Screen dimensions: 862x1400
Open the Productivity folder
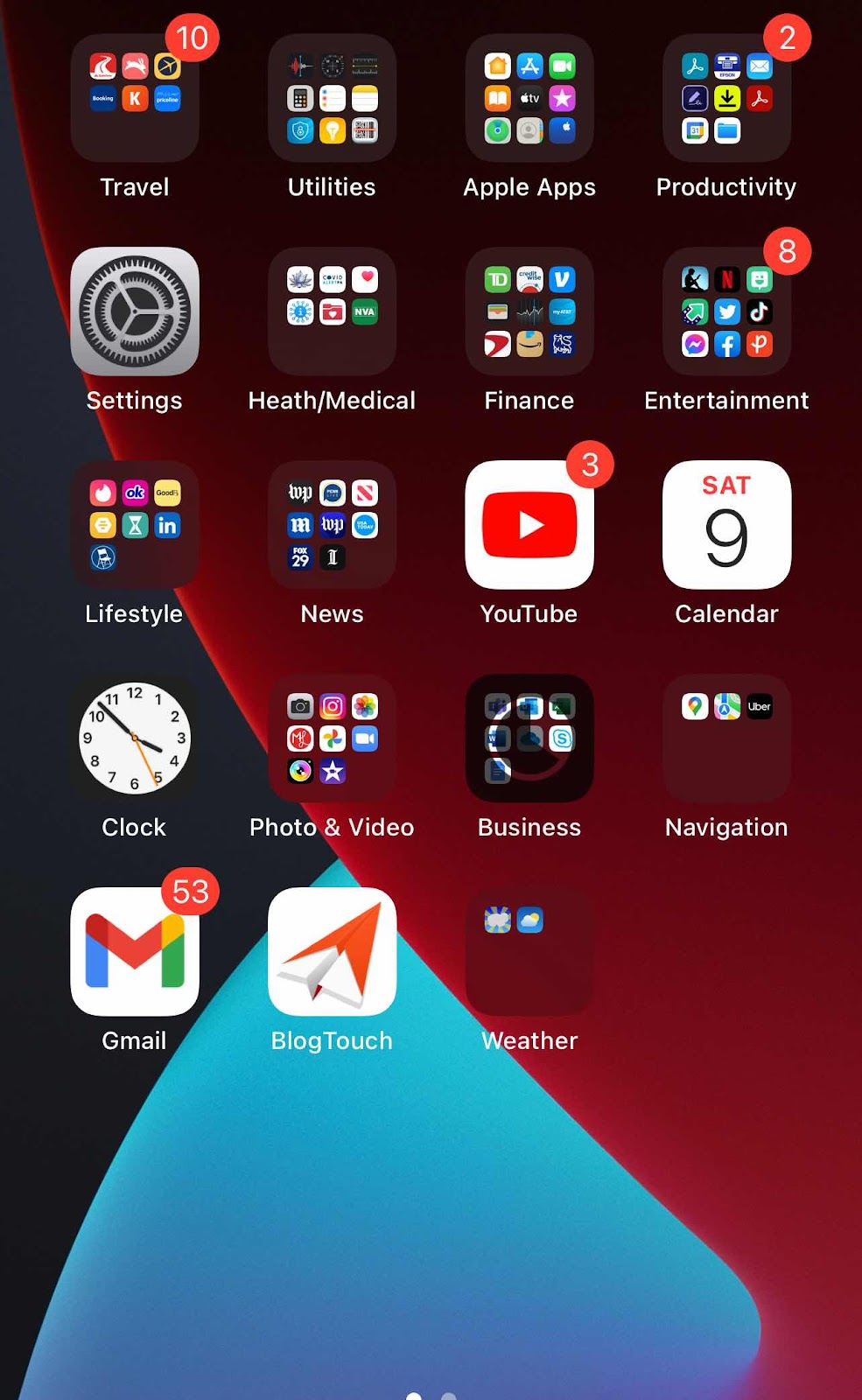pyautogui.click(x=726, y=98)
